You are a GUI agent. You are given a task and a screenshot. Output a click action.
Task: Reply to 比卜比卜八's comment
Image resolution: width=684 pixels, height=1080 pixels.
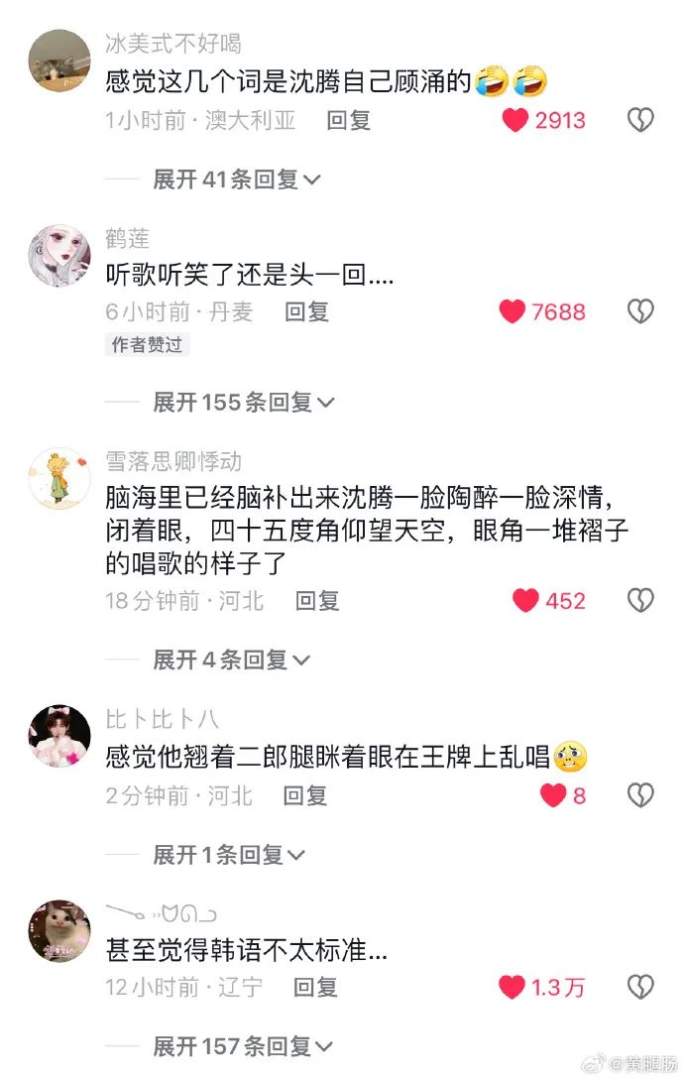306,795
